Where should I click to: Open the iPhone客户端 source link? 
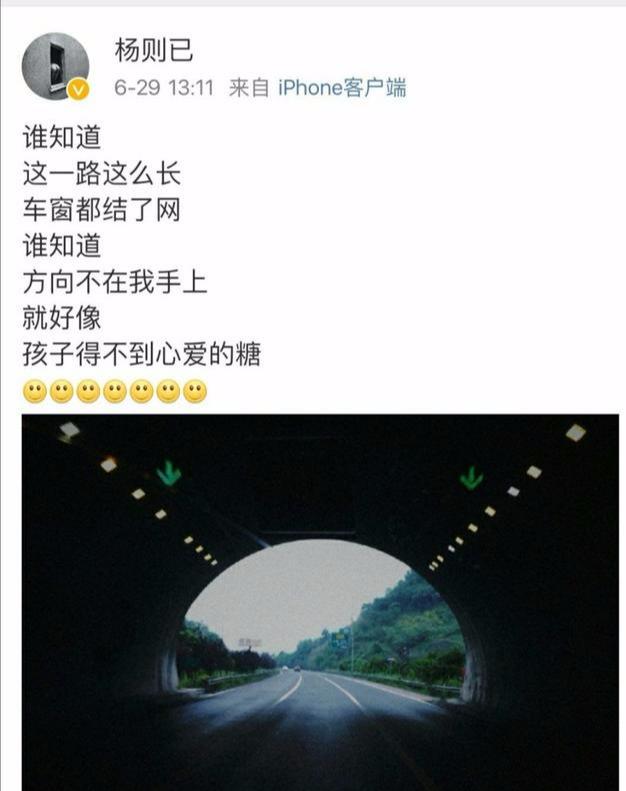(342, 88)
